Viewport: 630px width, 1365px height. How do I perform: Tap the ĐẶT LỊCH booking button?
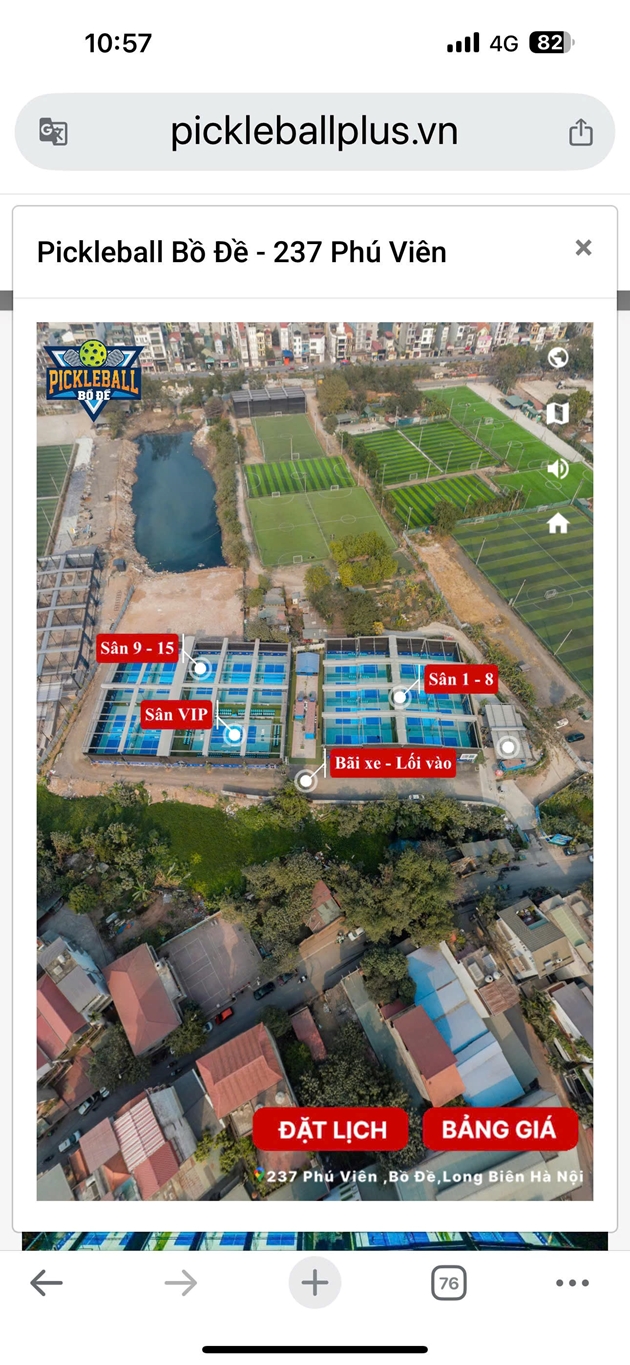331,1130
